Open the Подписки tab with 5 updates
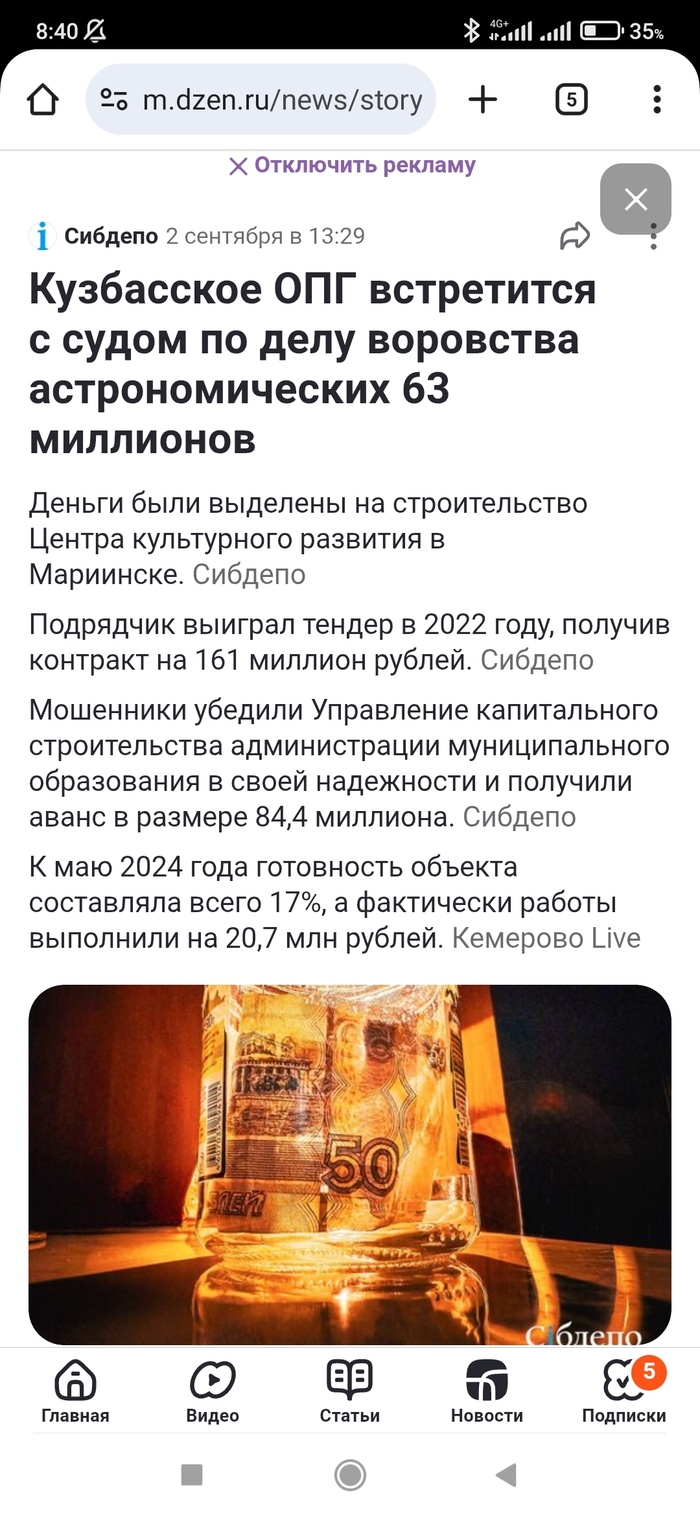 pyautogui.click(x=624, y=1392)
